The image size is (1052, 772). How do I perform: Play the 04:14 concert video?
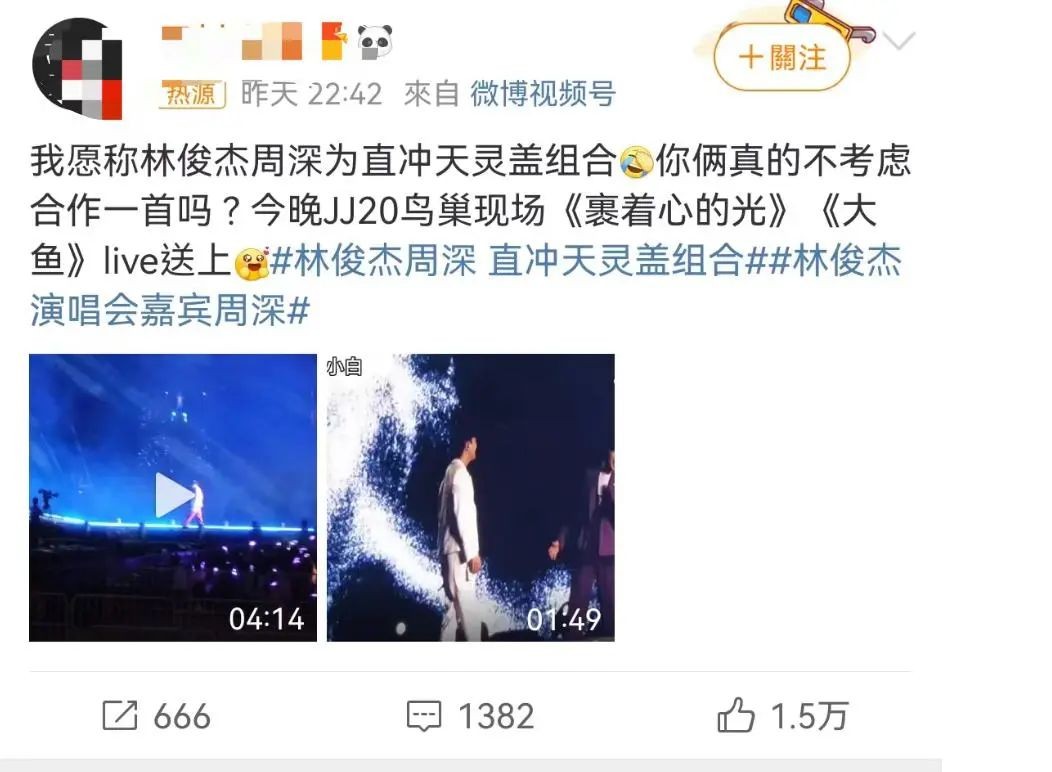[x=173, y=497]
